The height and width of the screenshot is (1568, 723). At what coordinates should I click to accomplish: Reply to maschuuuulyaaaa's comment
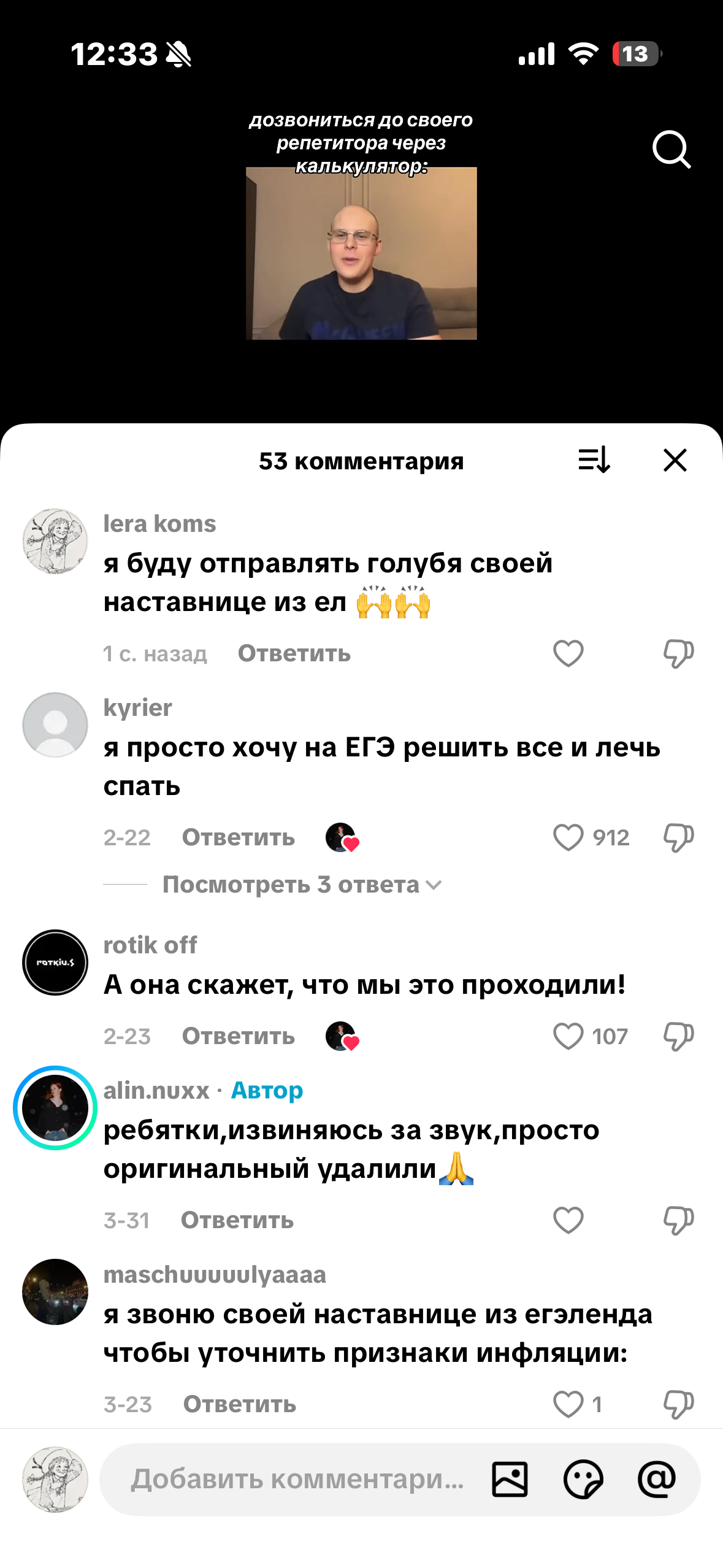[x=239, y=1404]
